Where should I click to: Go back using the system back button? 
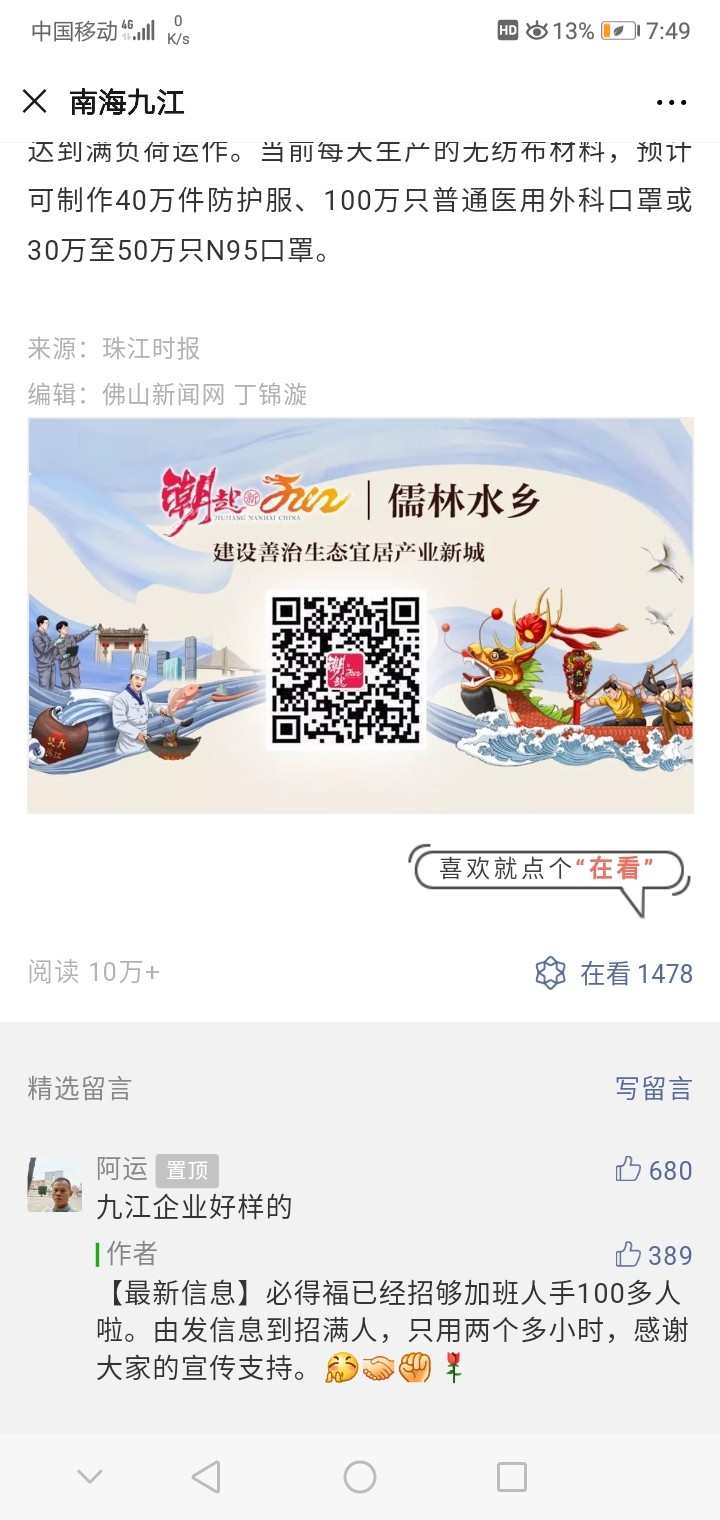206,1477
